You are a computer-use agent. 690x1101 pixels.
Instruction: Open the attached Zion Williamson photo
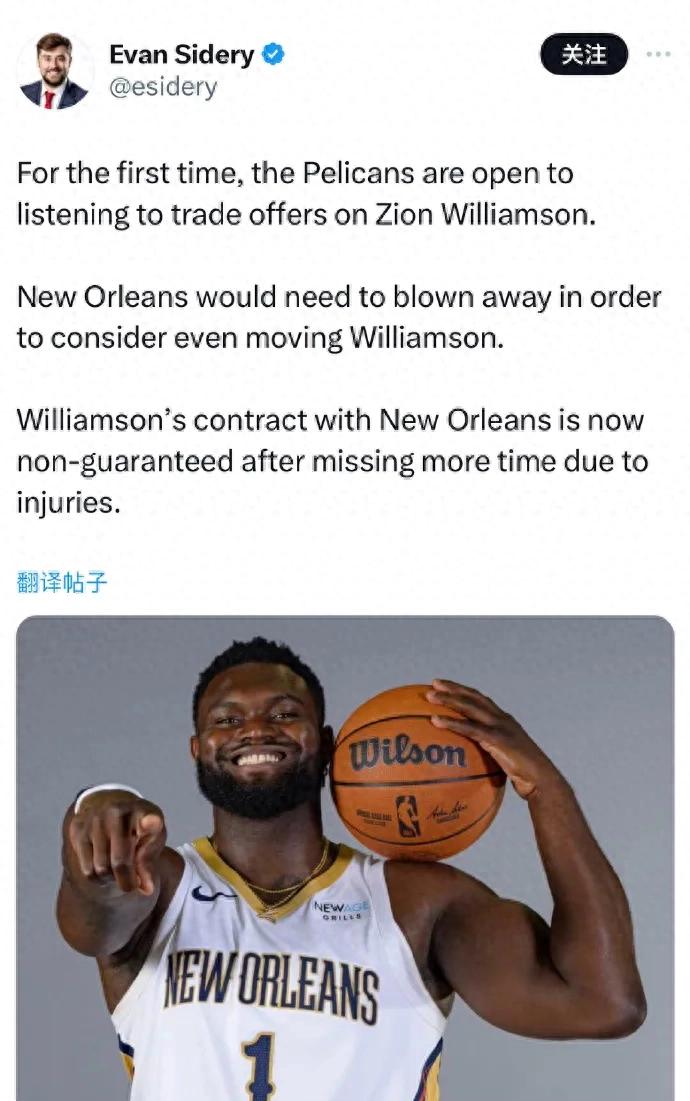pos(345,858)
